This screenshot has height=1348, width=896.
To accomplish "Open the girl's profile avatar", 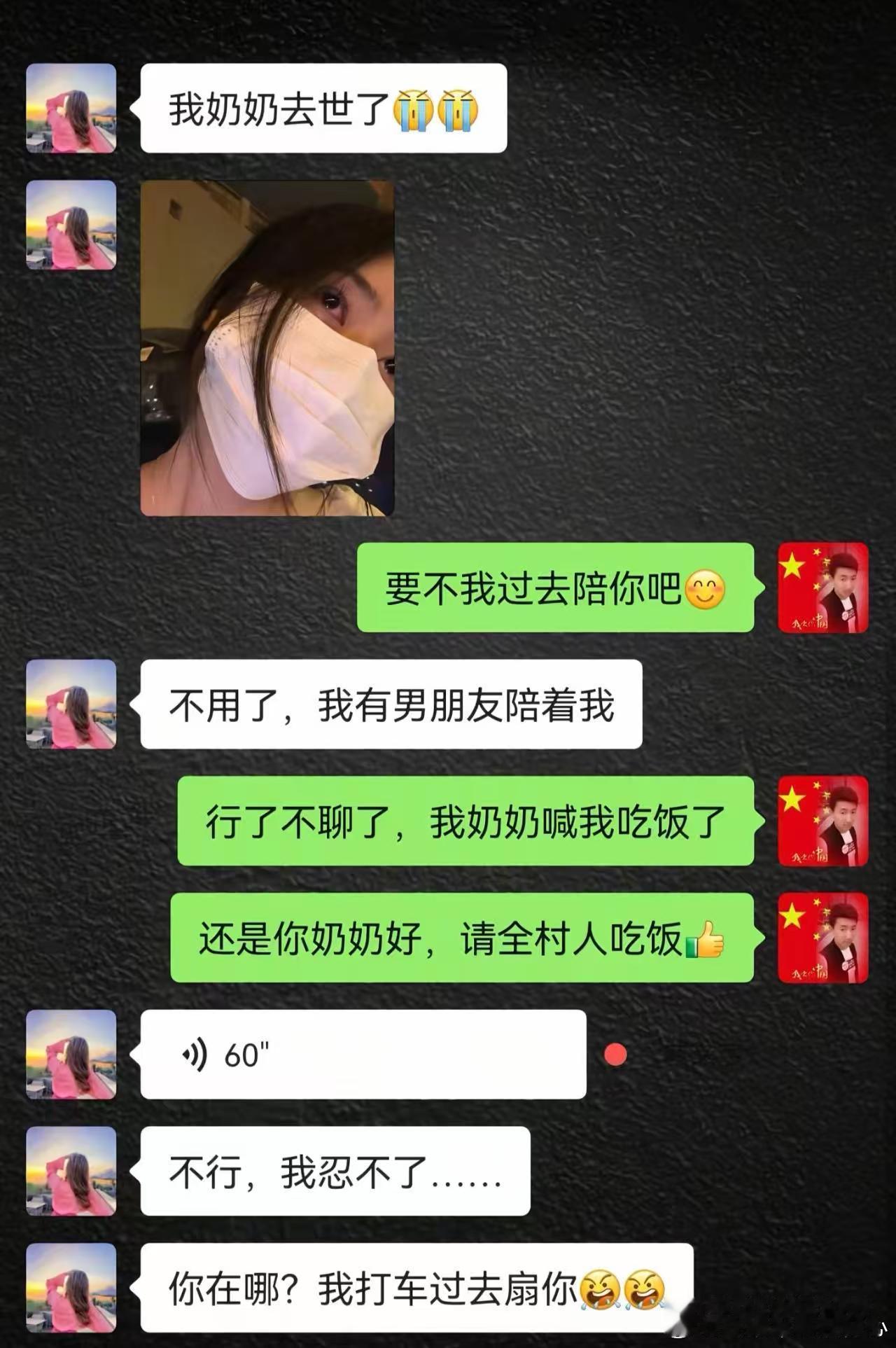I will (69, 109).
